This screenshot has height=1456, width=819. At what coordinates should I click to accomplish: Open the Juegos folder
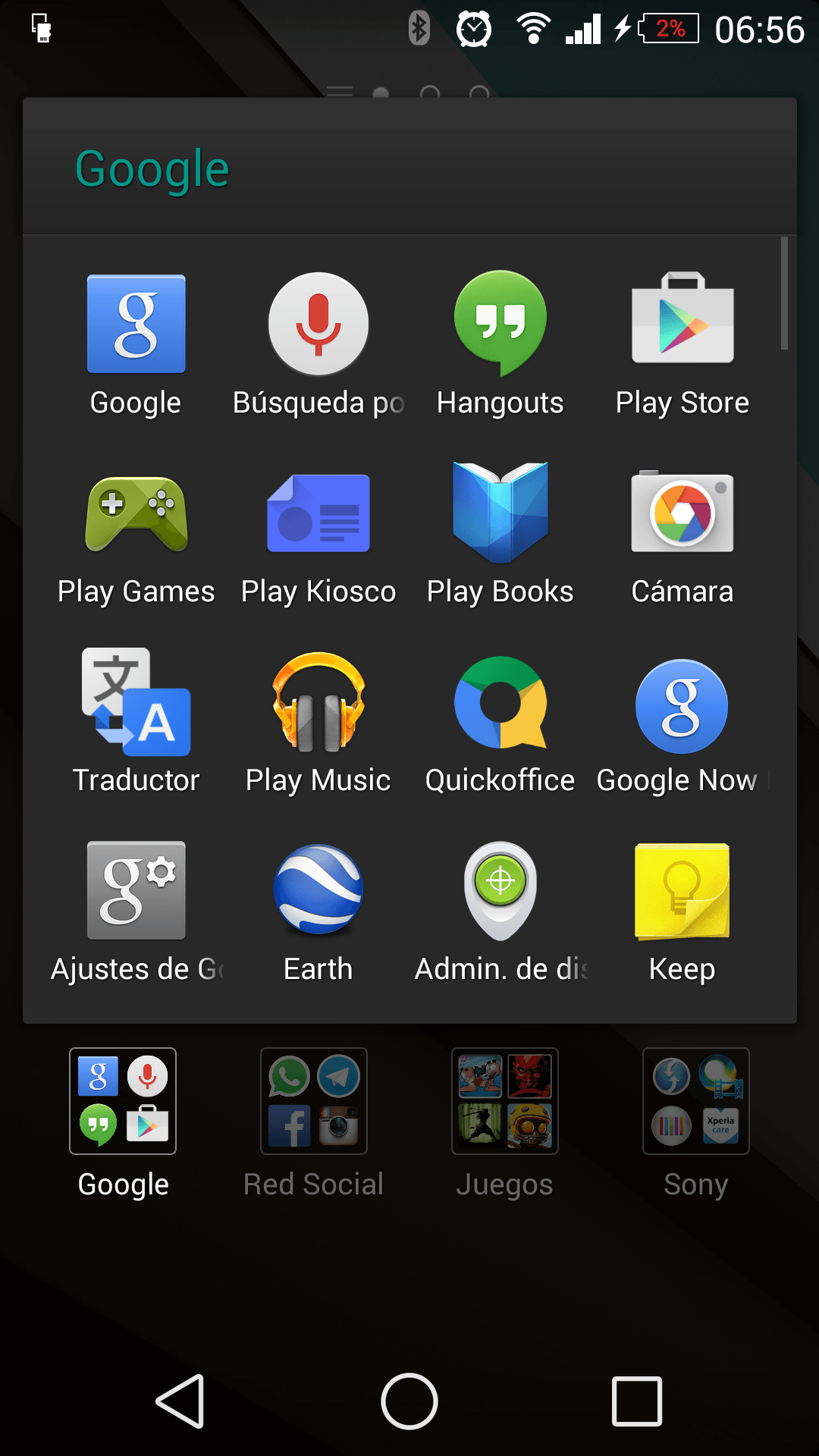click(x=505, y=1102)
